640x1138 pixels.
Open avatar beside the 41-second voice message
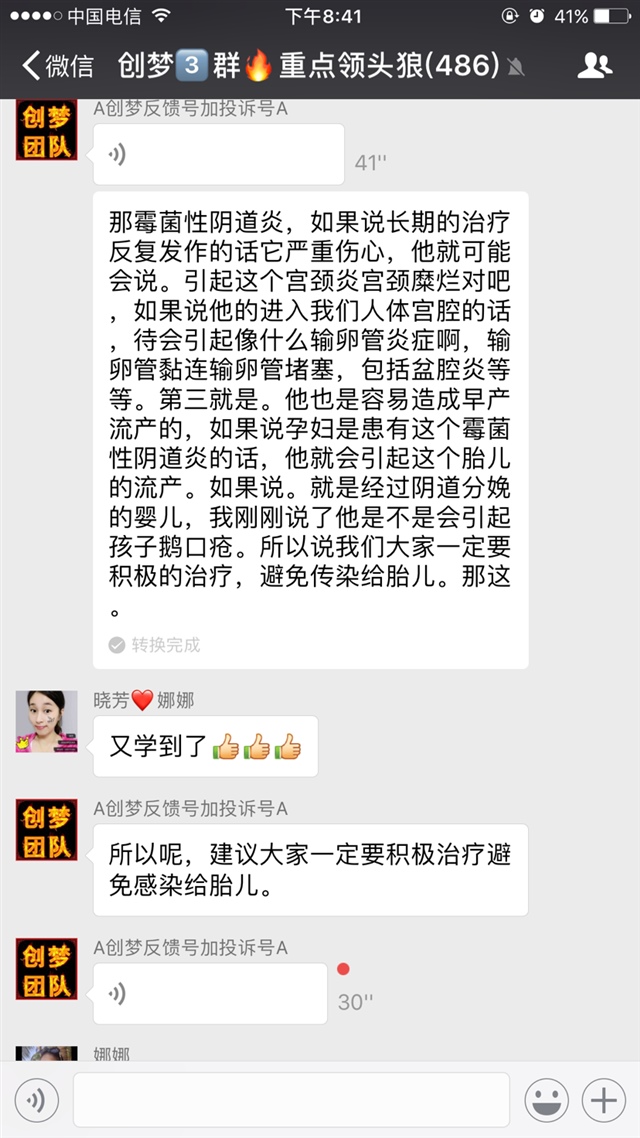tap(46, 130)
